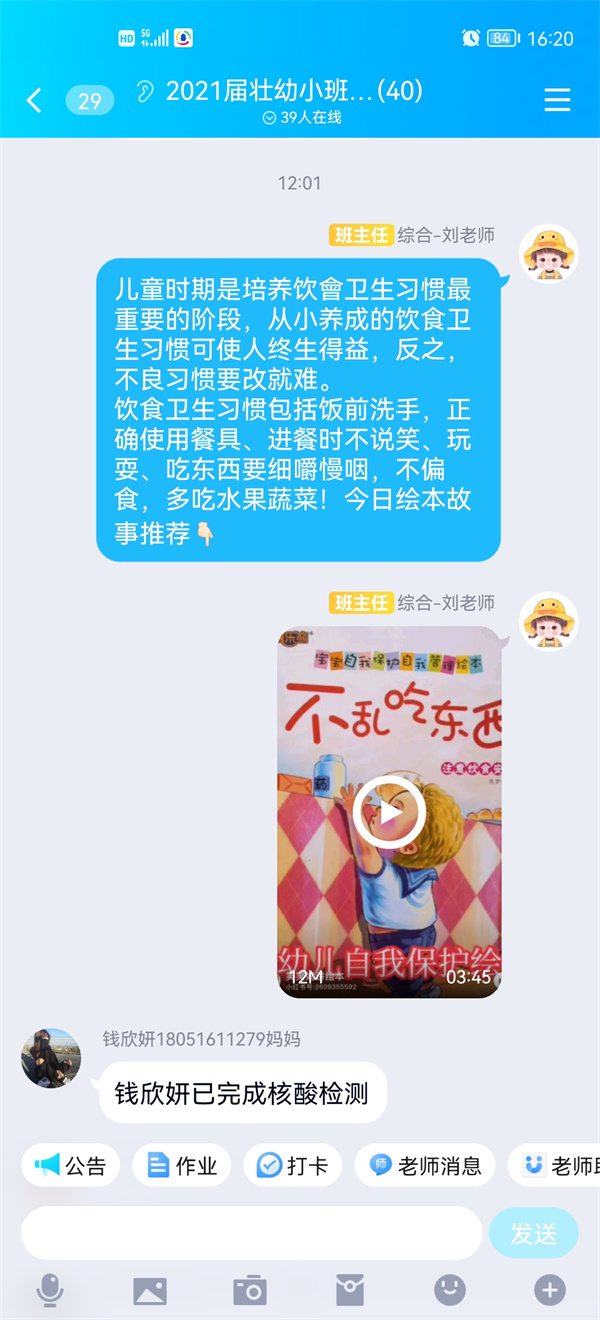
Task: View 钱欣妍妈妈's profile avatar
Action: [51, 1058]
